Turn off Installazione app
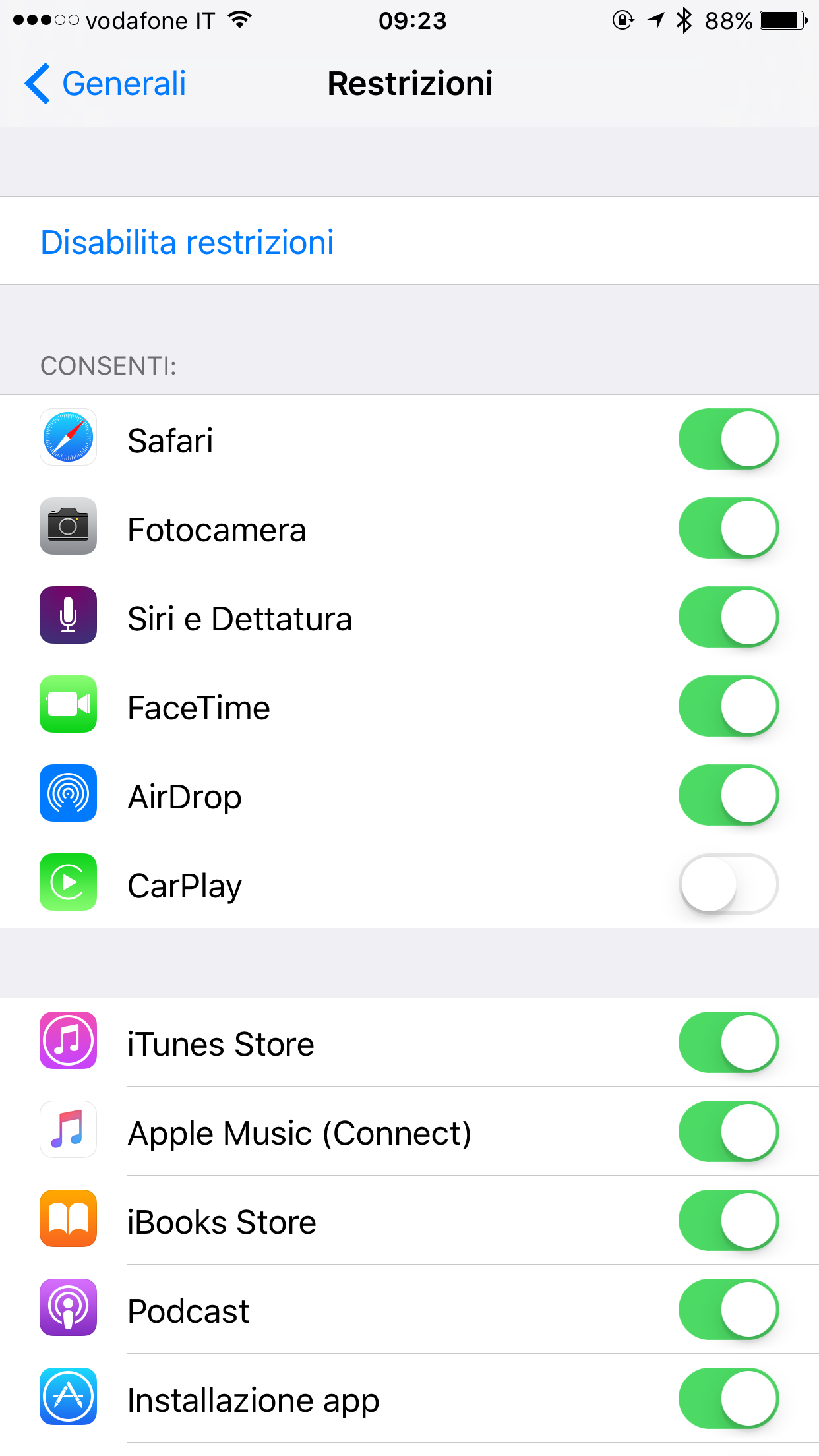The width and height of the screenshot is (819, 1456). (728, 1399)
